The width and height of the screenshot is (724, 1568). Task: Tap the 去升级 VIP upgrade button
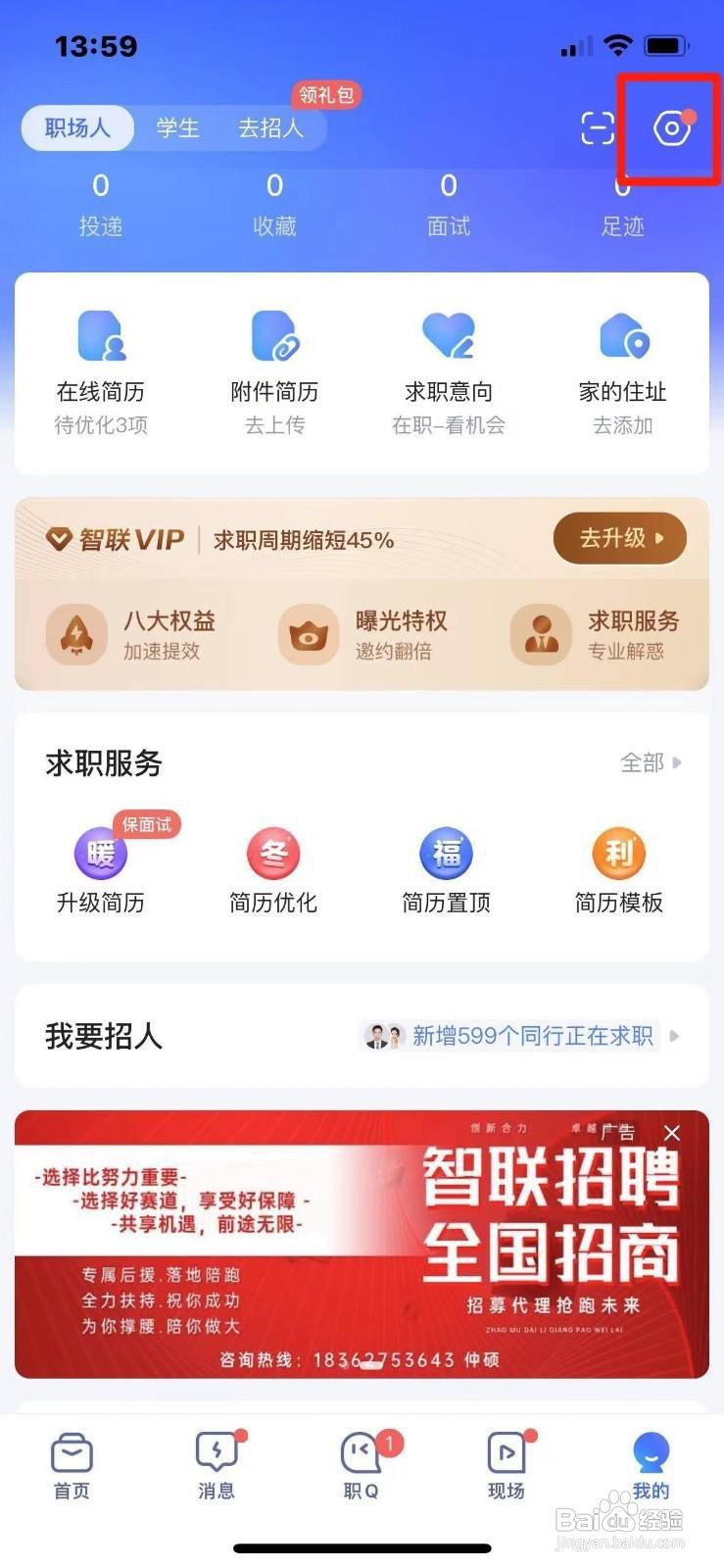click(x=619, y=538)
